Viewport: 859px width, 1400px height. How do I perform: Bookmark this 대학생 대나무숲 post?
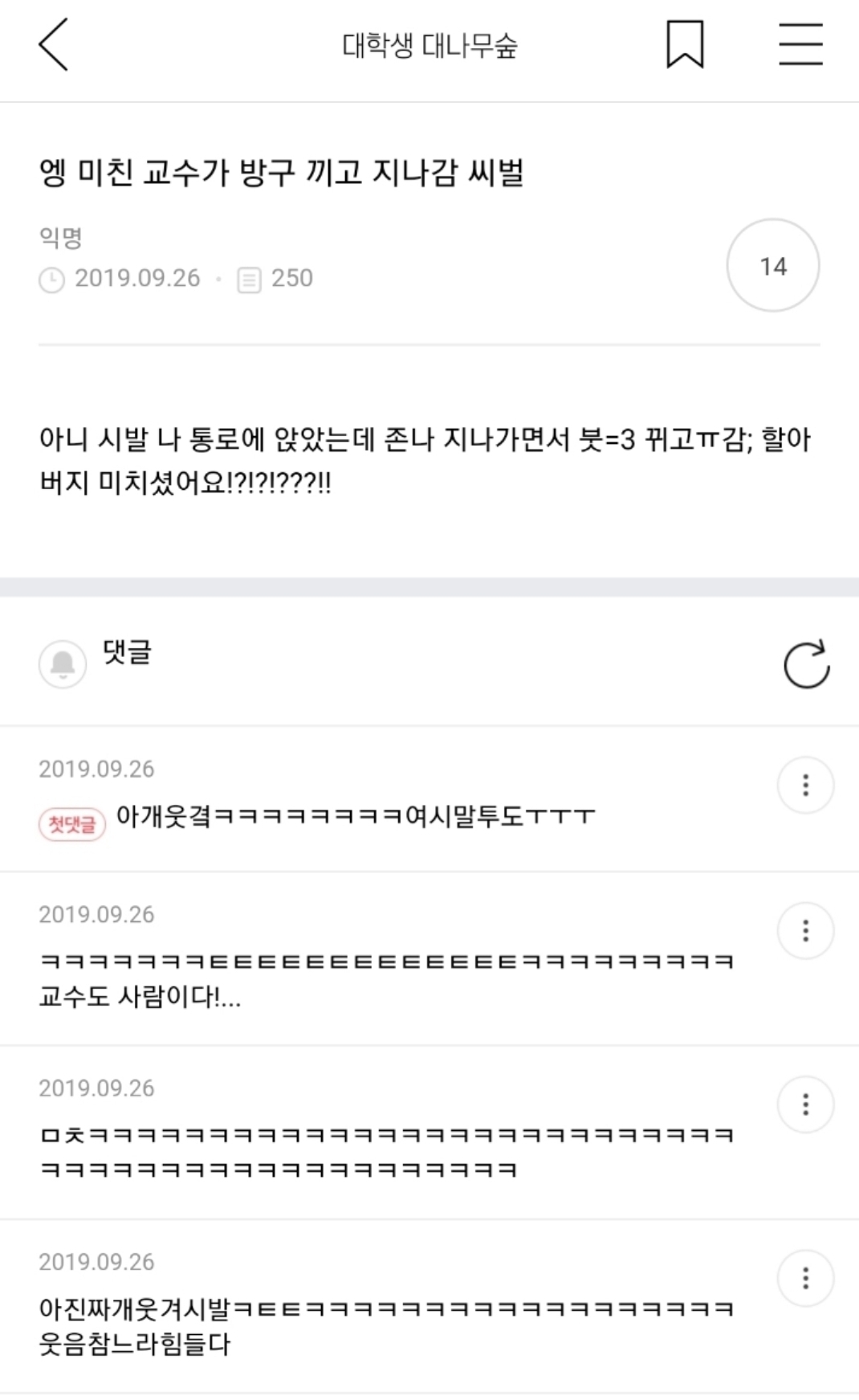coord(685,45)
